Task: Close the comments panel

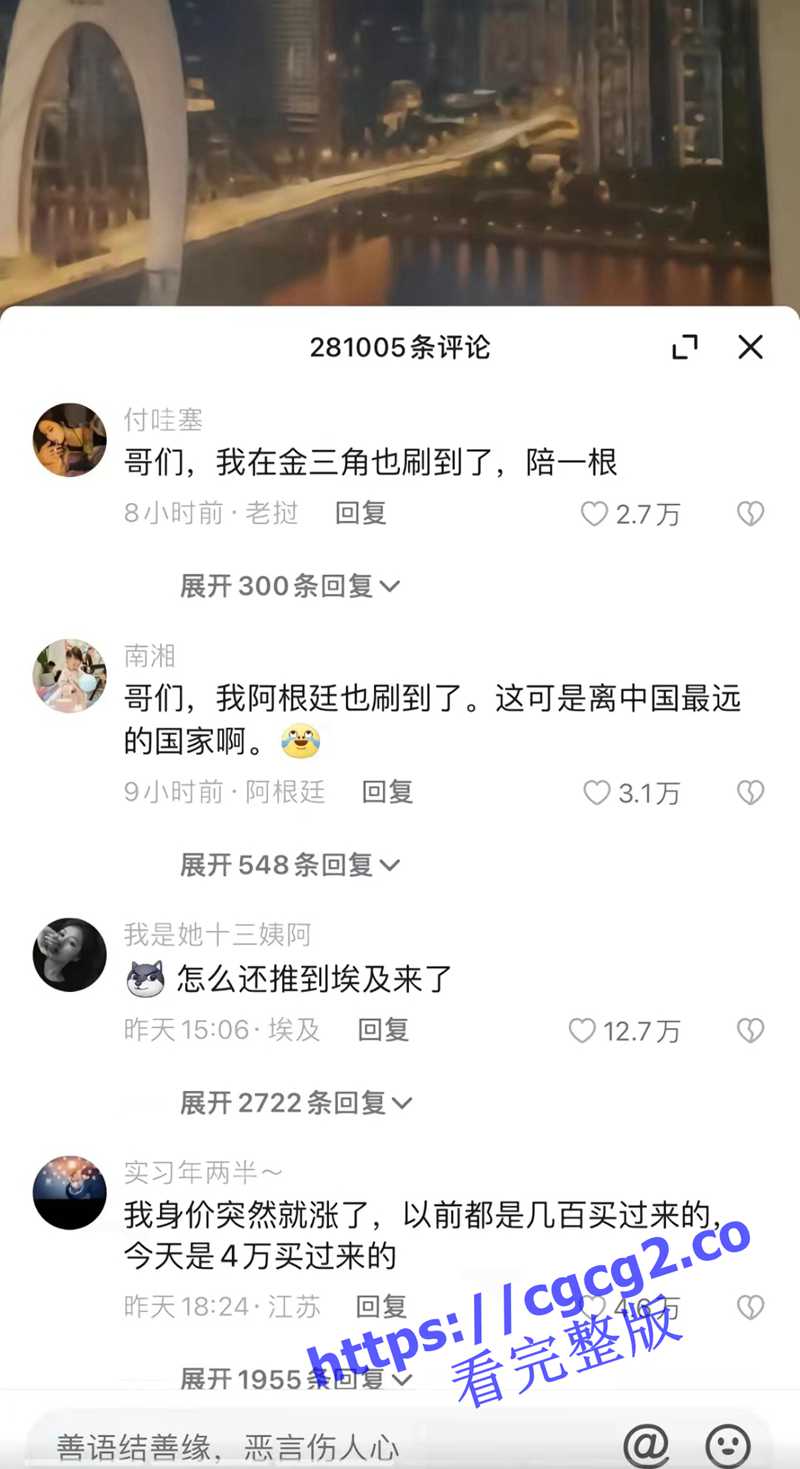Action: [x=750, y=347]
